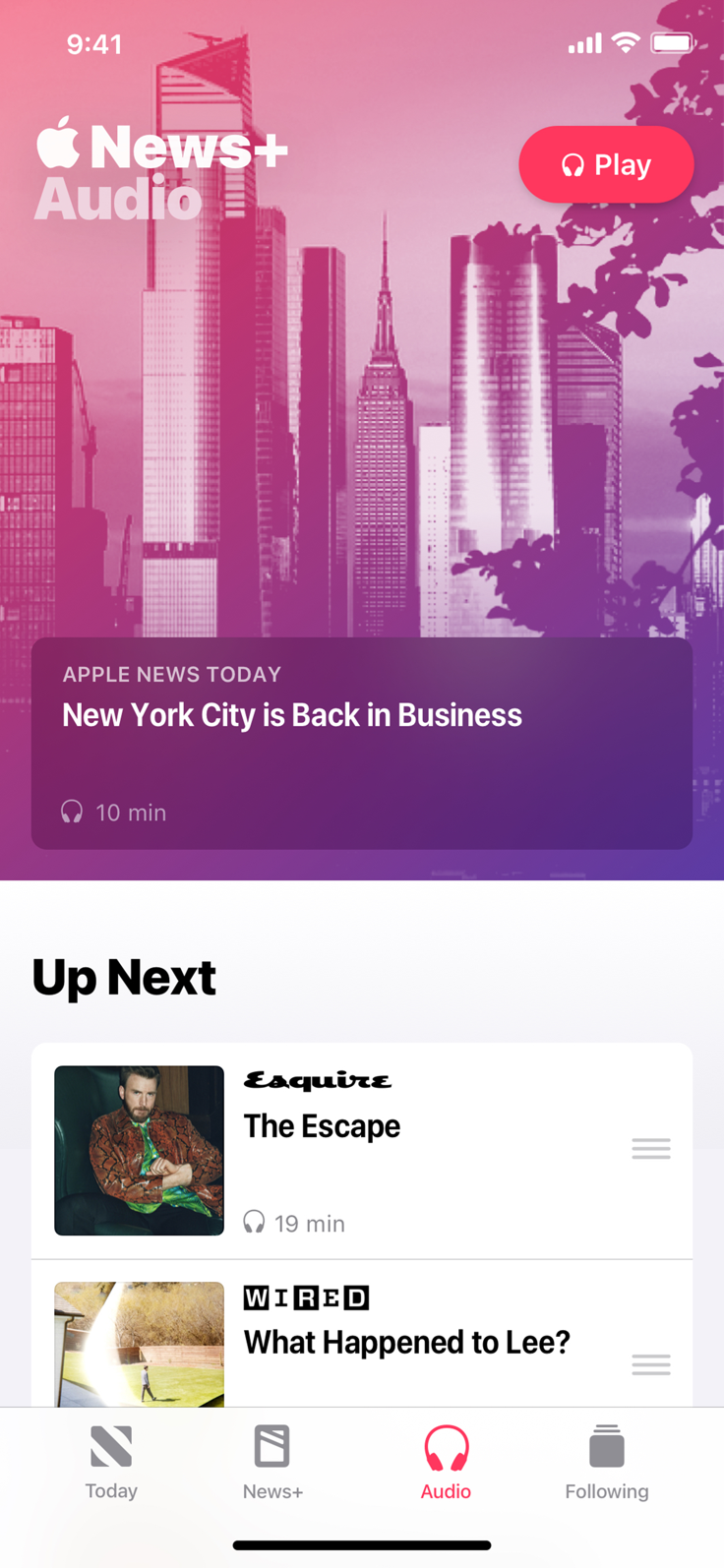Switch to the Today tab
724x1568 pixels.
(x=111, y=1462)
